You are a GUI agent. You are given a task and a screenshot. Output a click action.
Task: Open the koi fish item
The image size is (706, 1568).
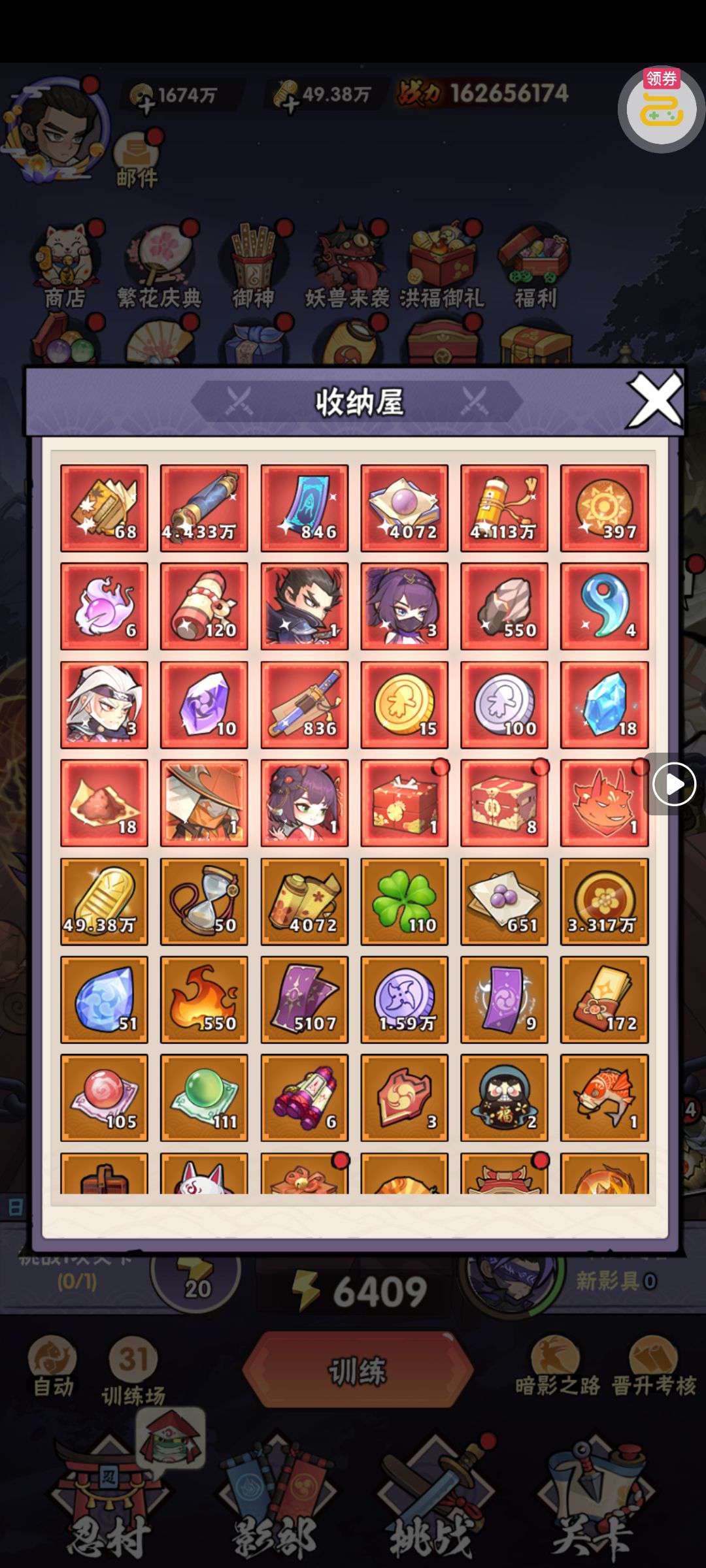(604, 1098)
